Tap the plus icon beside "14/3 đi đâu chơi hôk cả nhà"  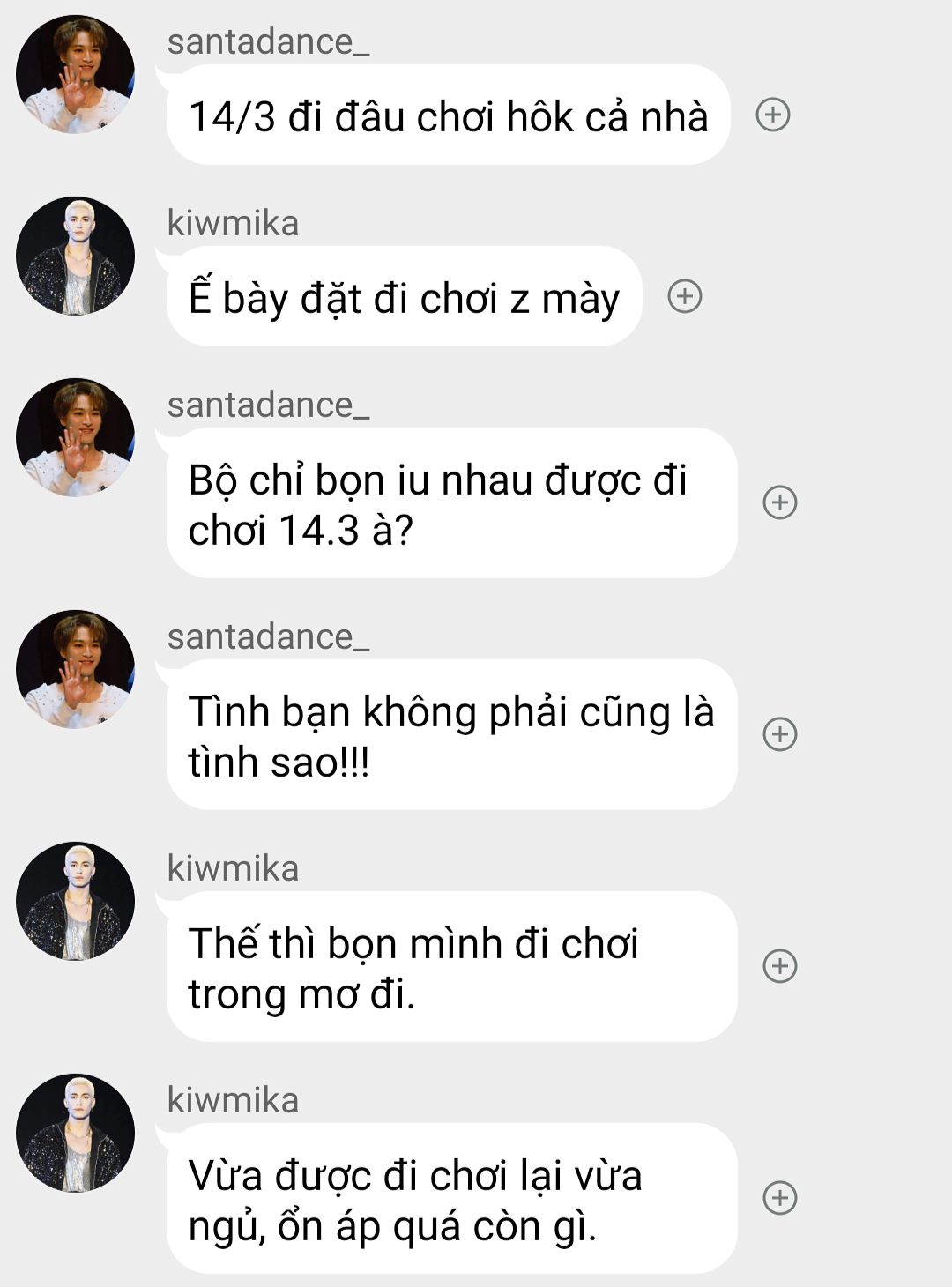[773, 115]
